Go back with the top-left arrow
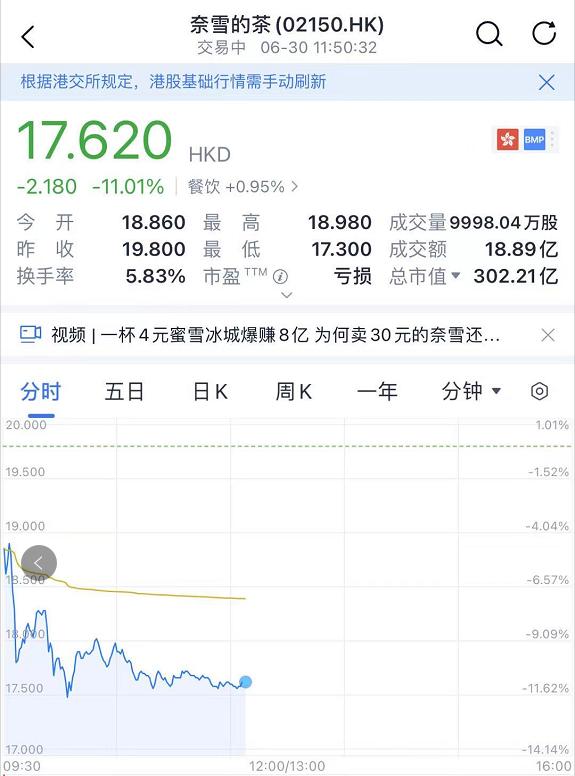Viewport: 575px width, 776px height. 28,37
